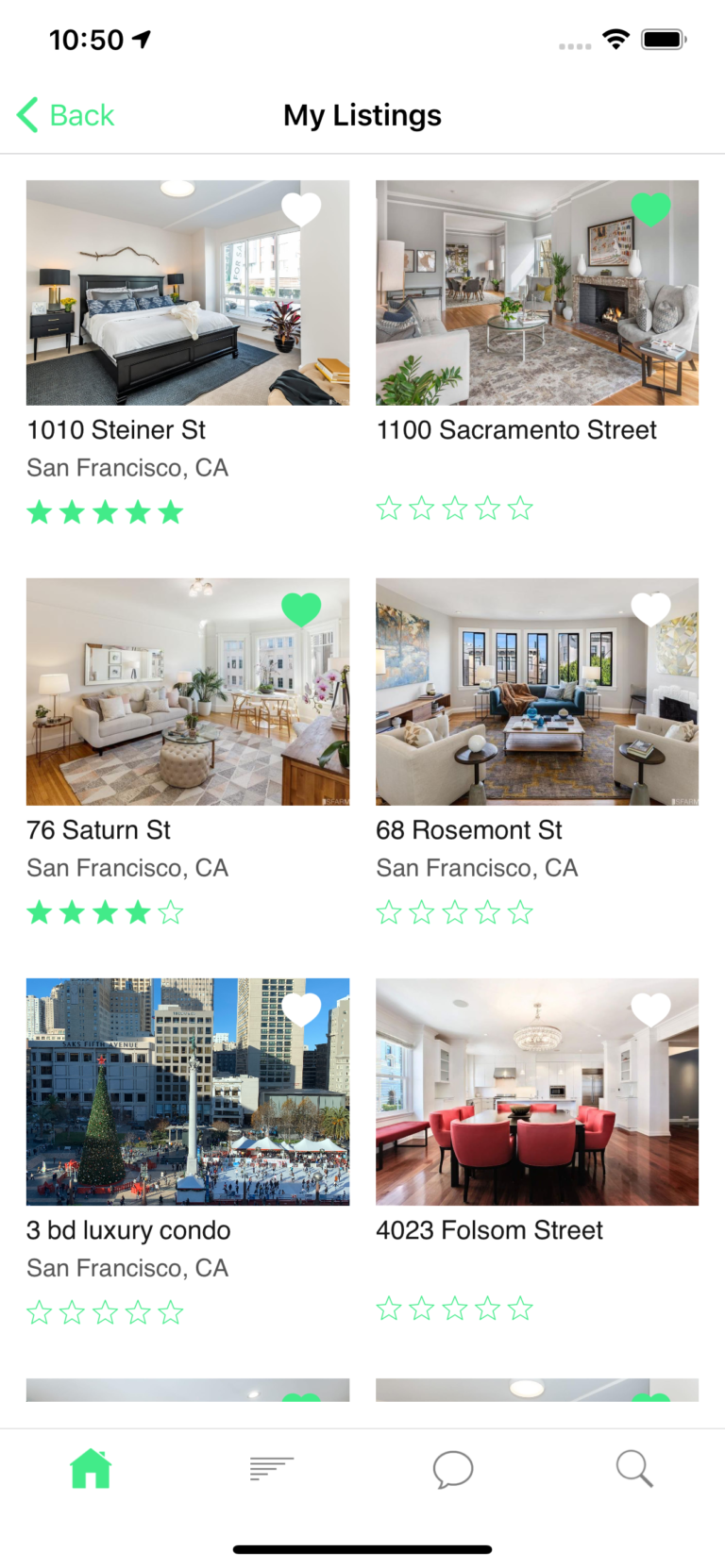
Task: Select the 68 Rosemont St listing title
Action: coord(469,830)
